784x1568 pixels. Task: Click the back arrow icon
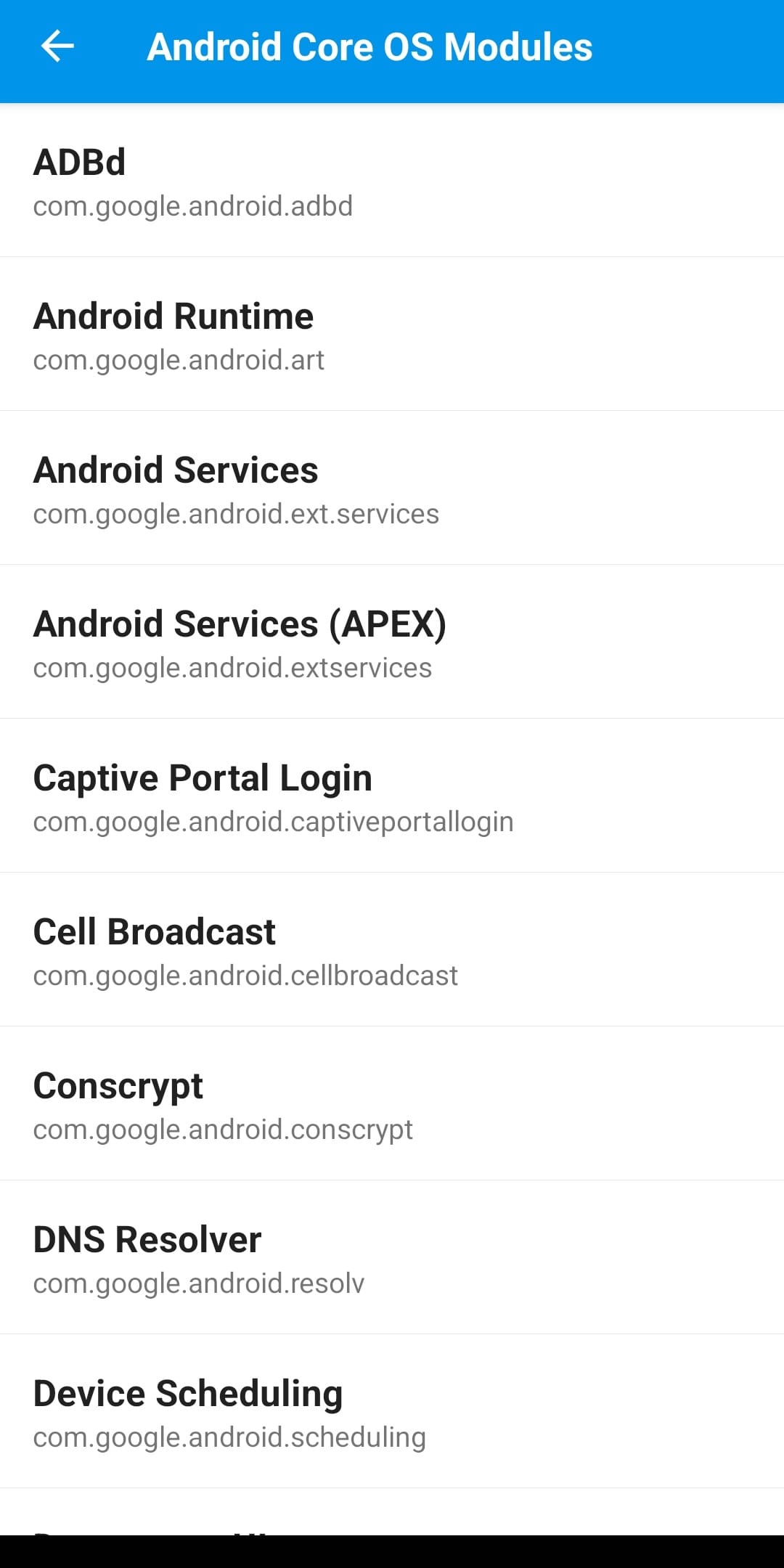(x=59, y=46)
